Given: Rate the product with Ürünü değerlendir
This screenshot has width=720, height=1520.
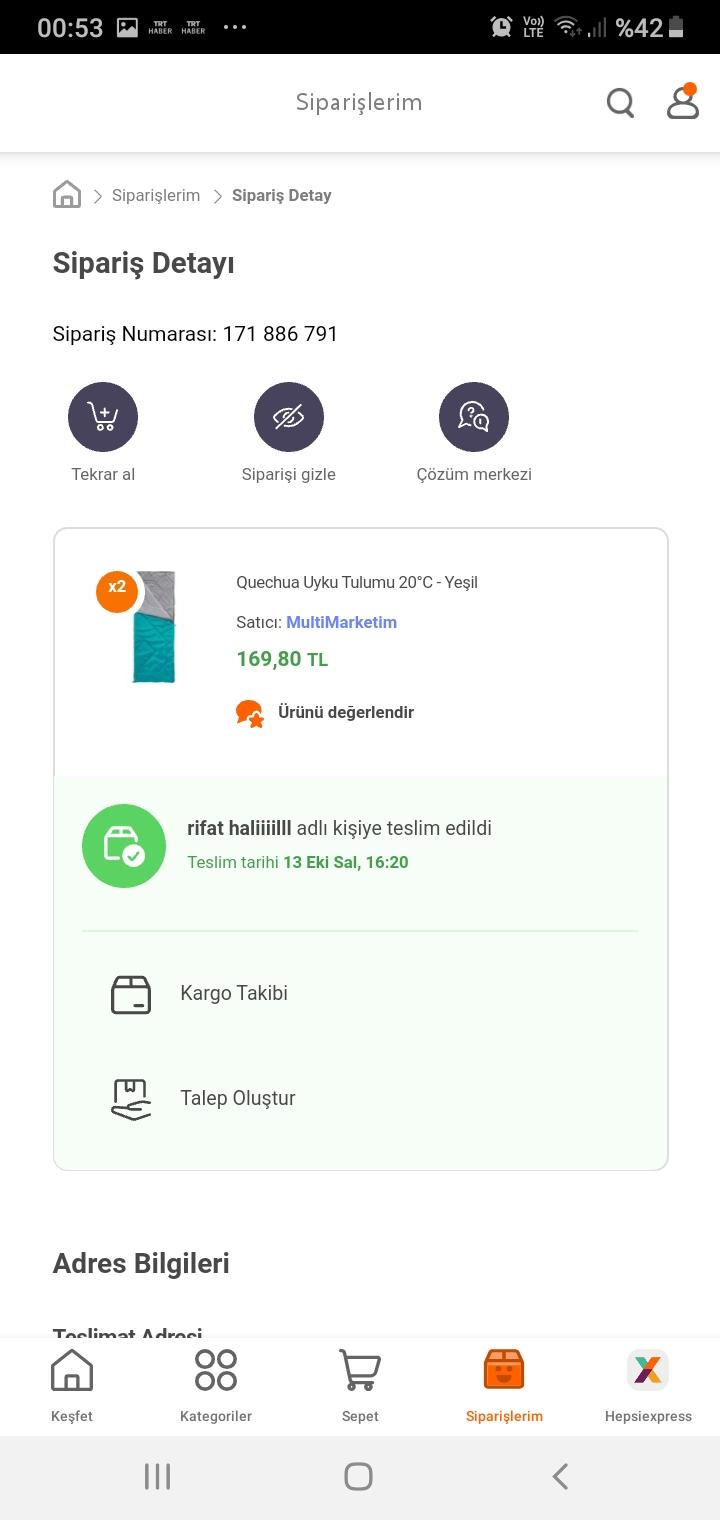Looking at the screenshot, I should coord(325,713).
